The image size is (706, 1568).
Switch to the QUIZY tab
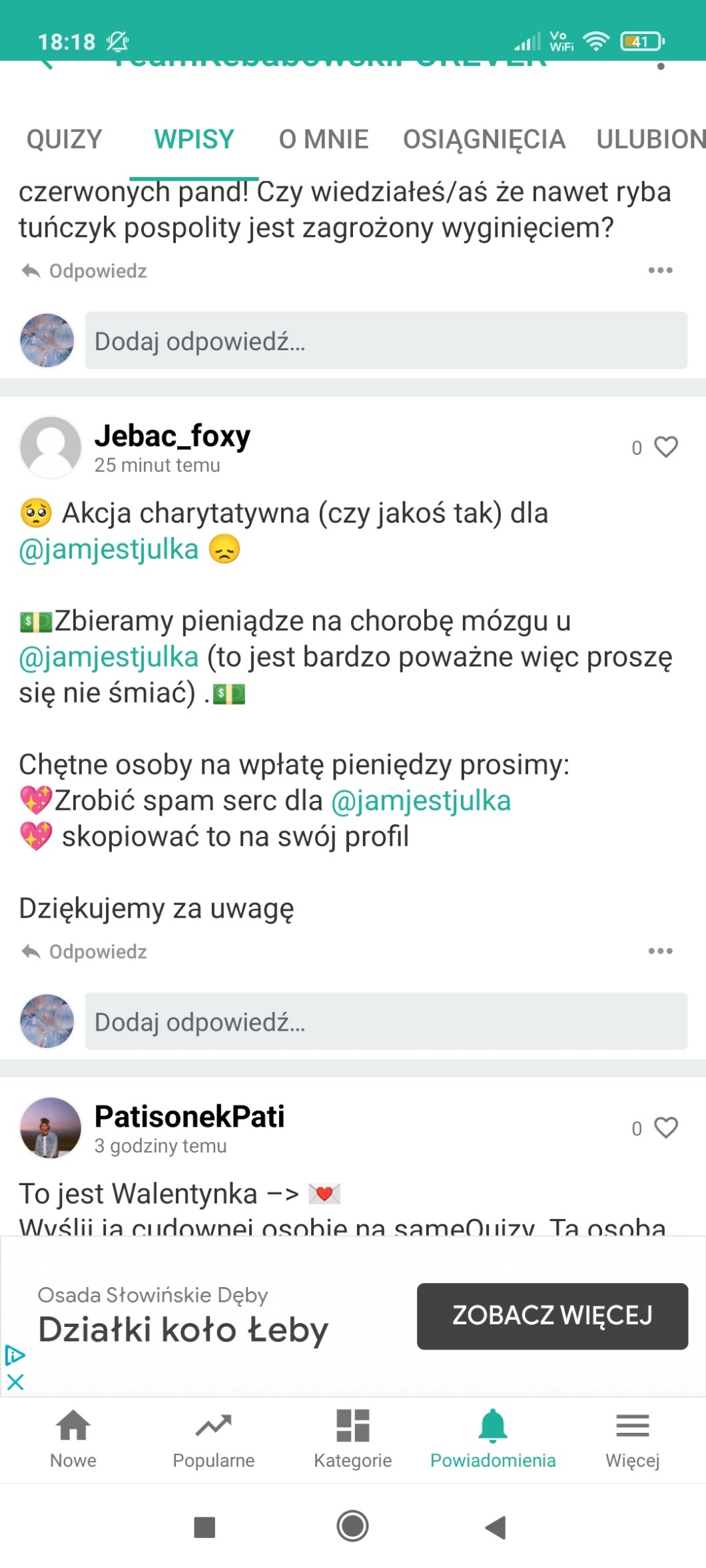64,140
